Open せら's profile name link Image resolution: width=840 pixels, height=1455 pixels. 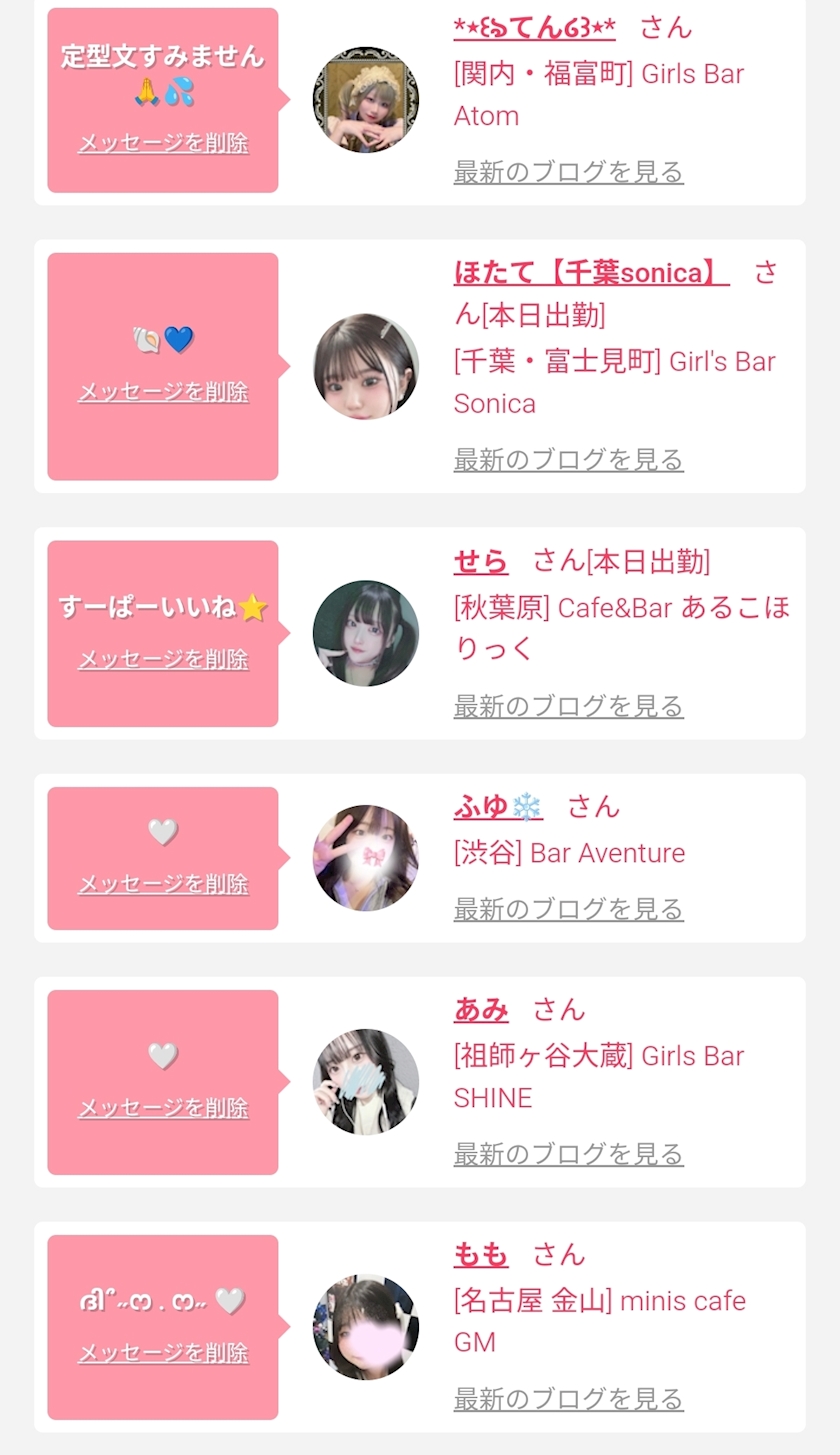point(481,561)
